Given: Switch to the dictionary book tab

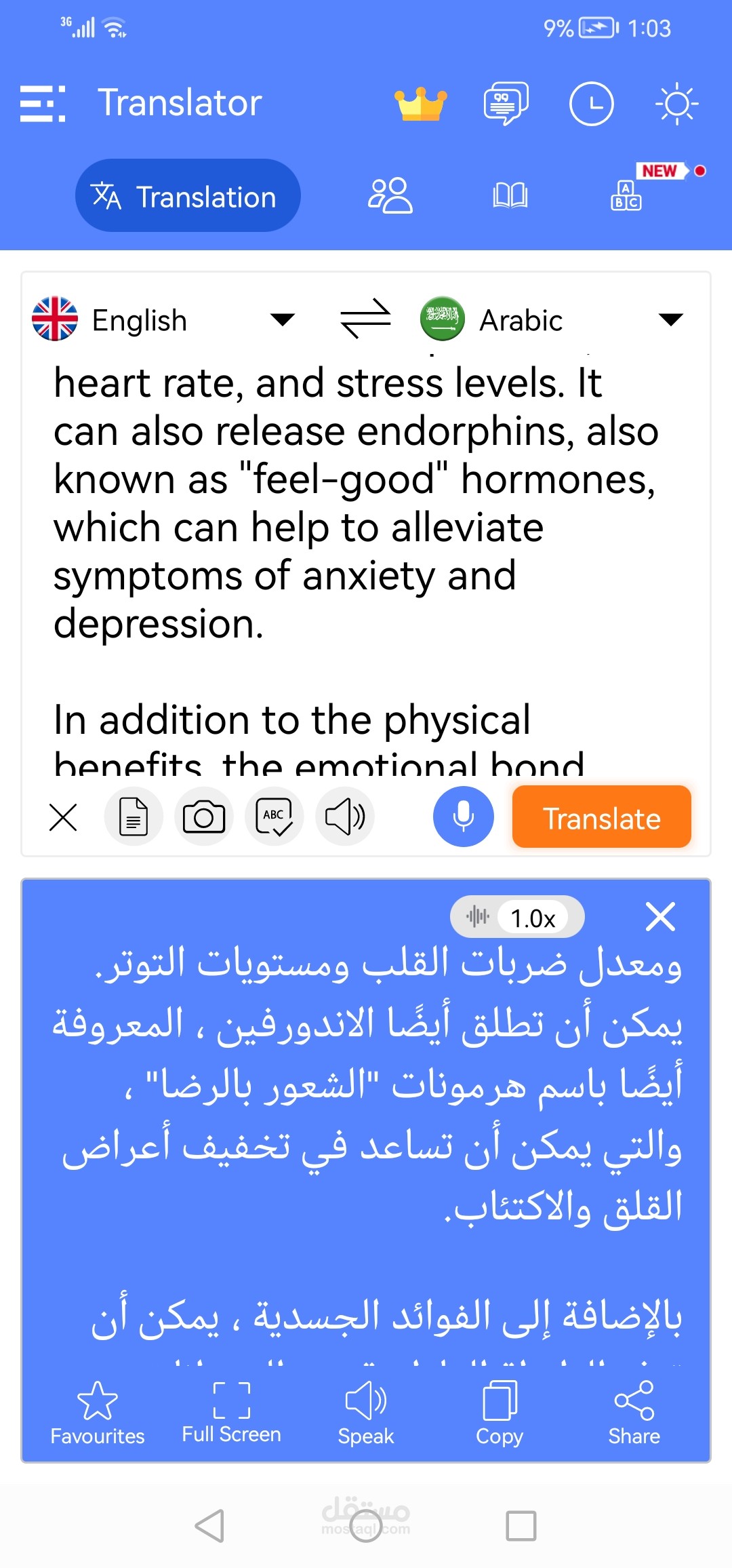Looking at the screenshot, I should click(x=510, y=196).
